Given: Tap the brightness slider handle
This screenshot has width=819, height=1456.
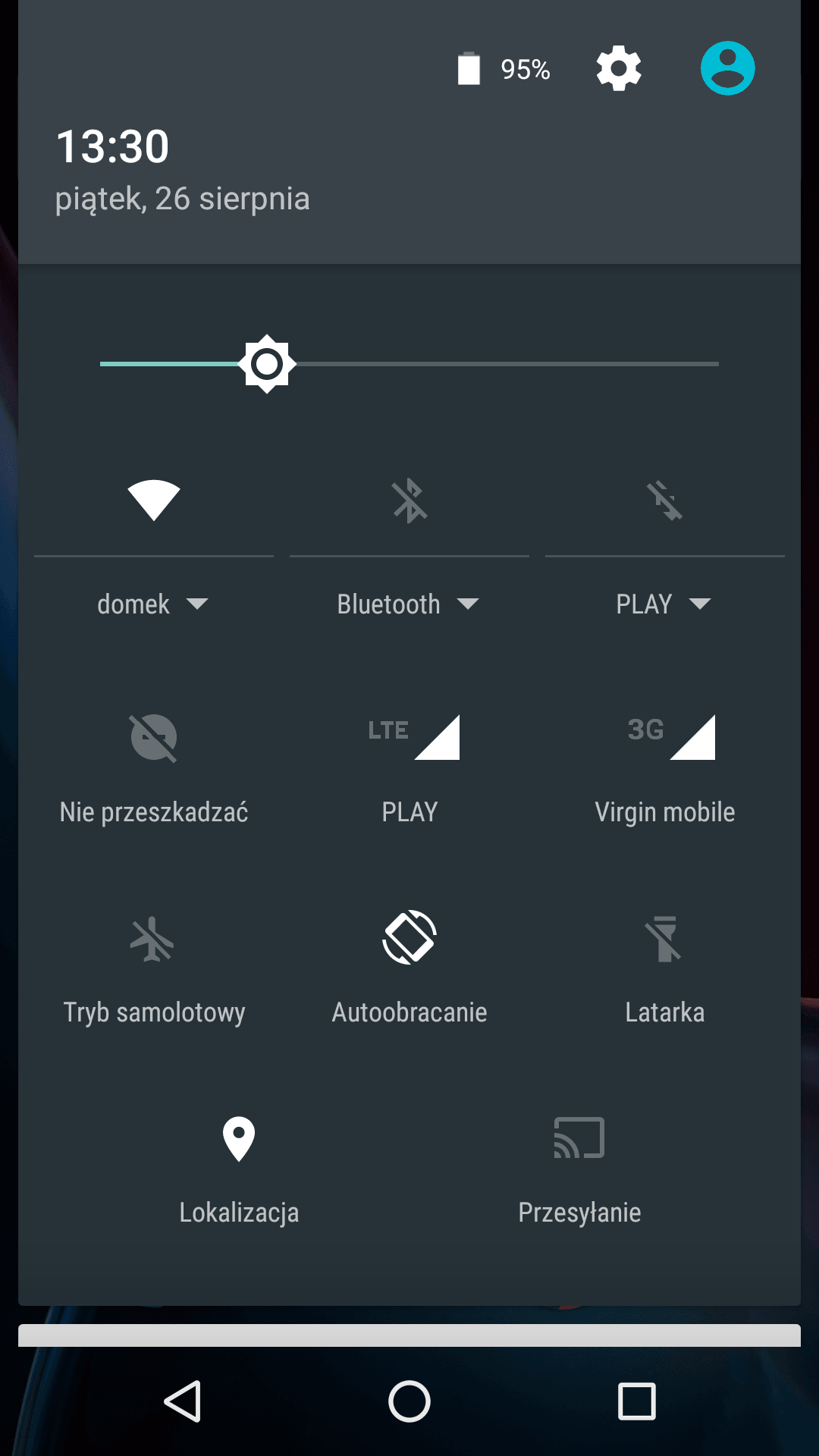Looking at the screenshot, I should tap(267, 364).
